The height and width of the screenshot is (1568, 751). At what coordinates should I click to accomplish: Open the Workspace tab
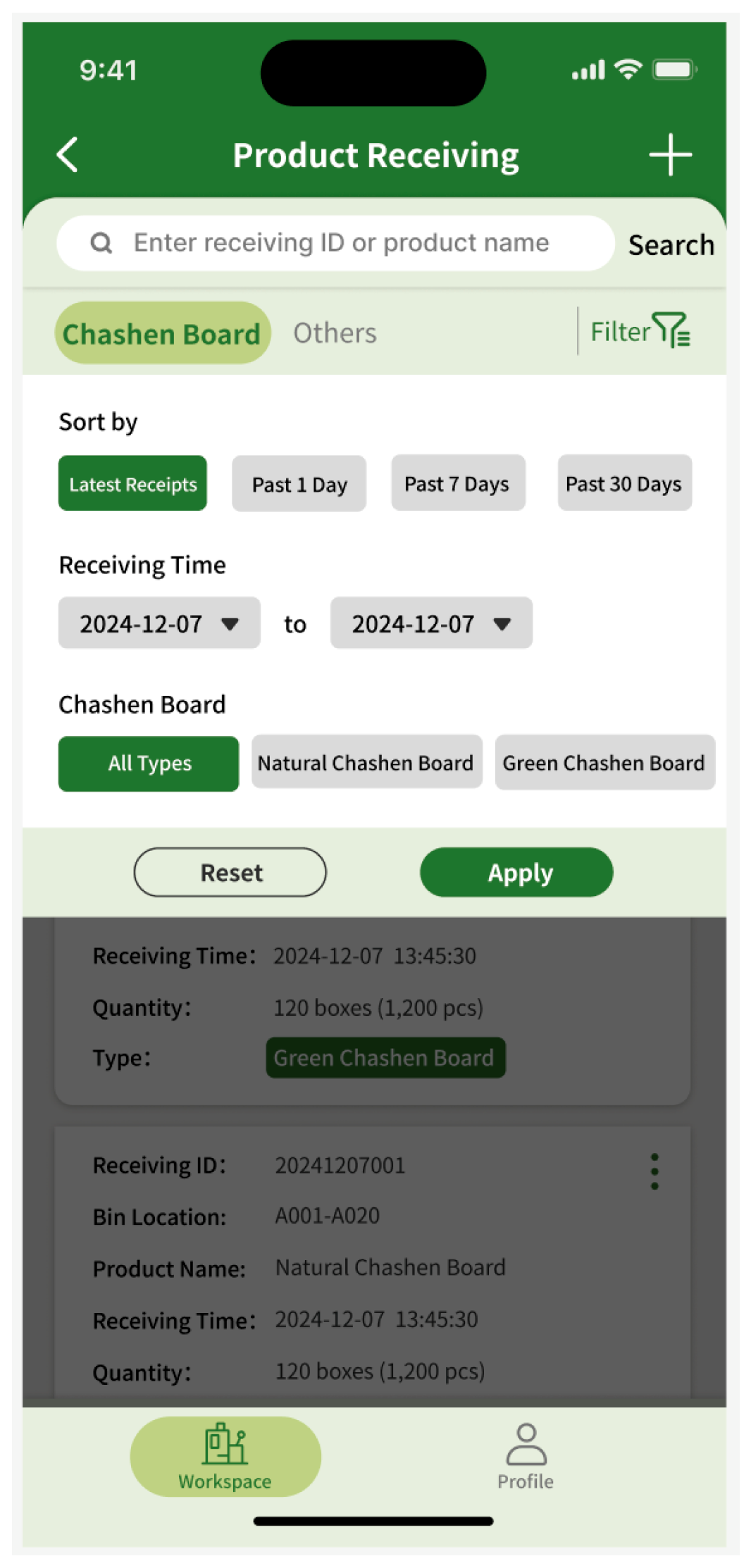(x=225, y=1456)
